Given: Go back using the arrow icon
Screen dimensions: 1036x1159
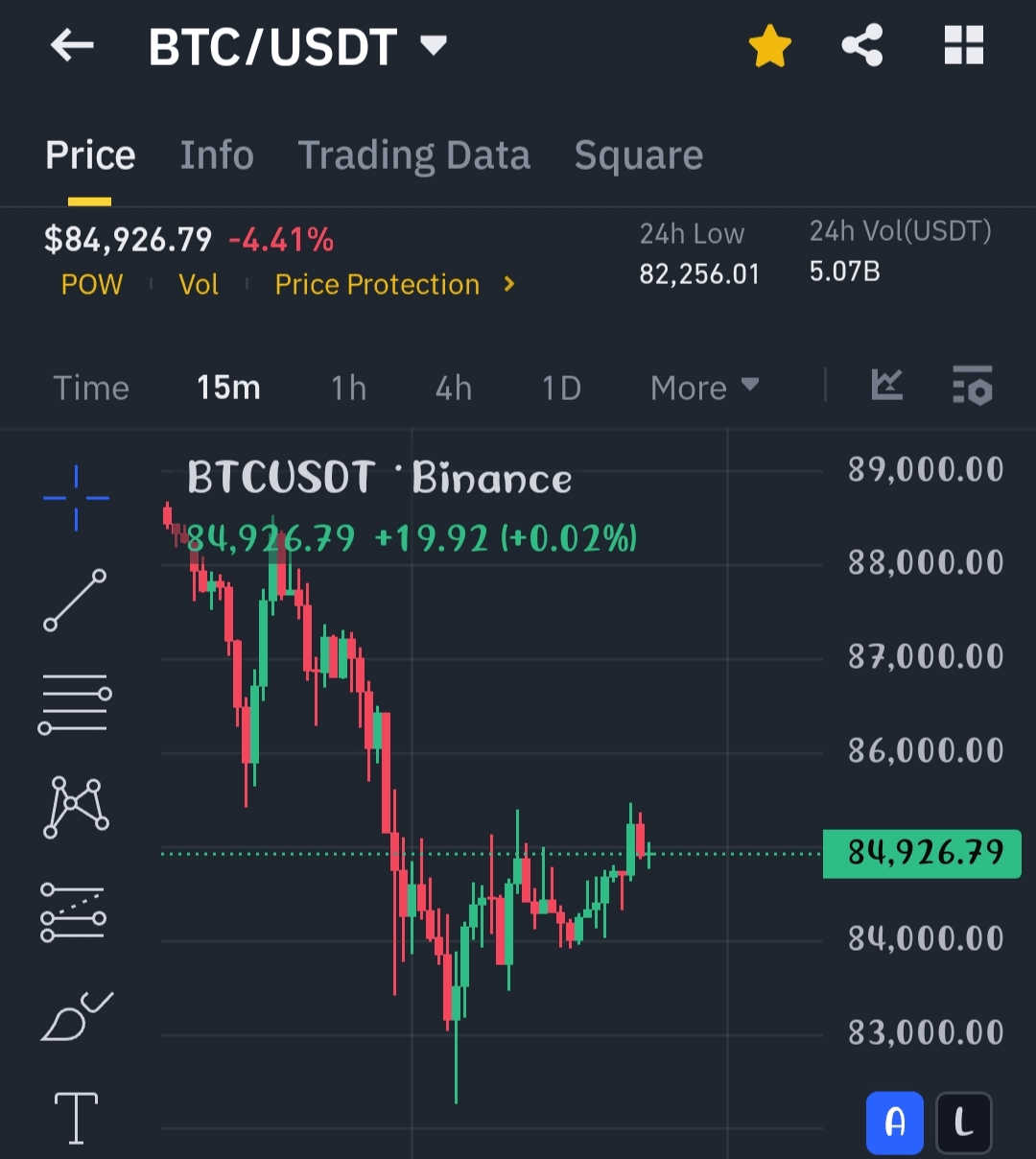Looking at the screenshot, I should click(72, 45).
